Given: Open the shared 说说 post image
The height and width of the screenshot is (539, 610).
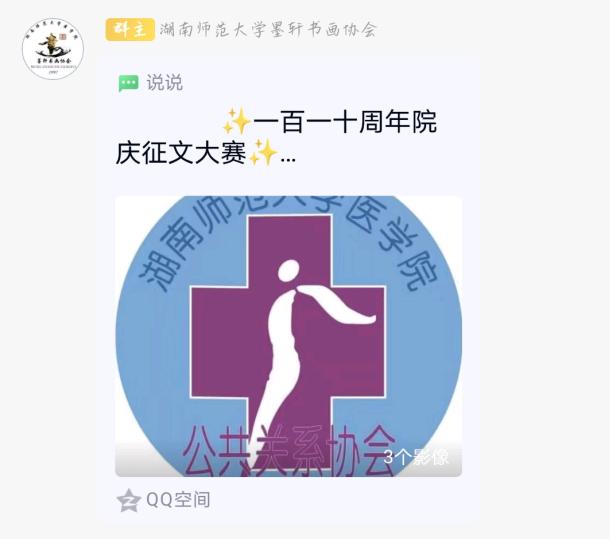Looking at the screenshot, I should [x=288, y=335].
